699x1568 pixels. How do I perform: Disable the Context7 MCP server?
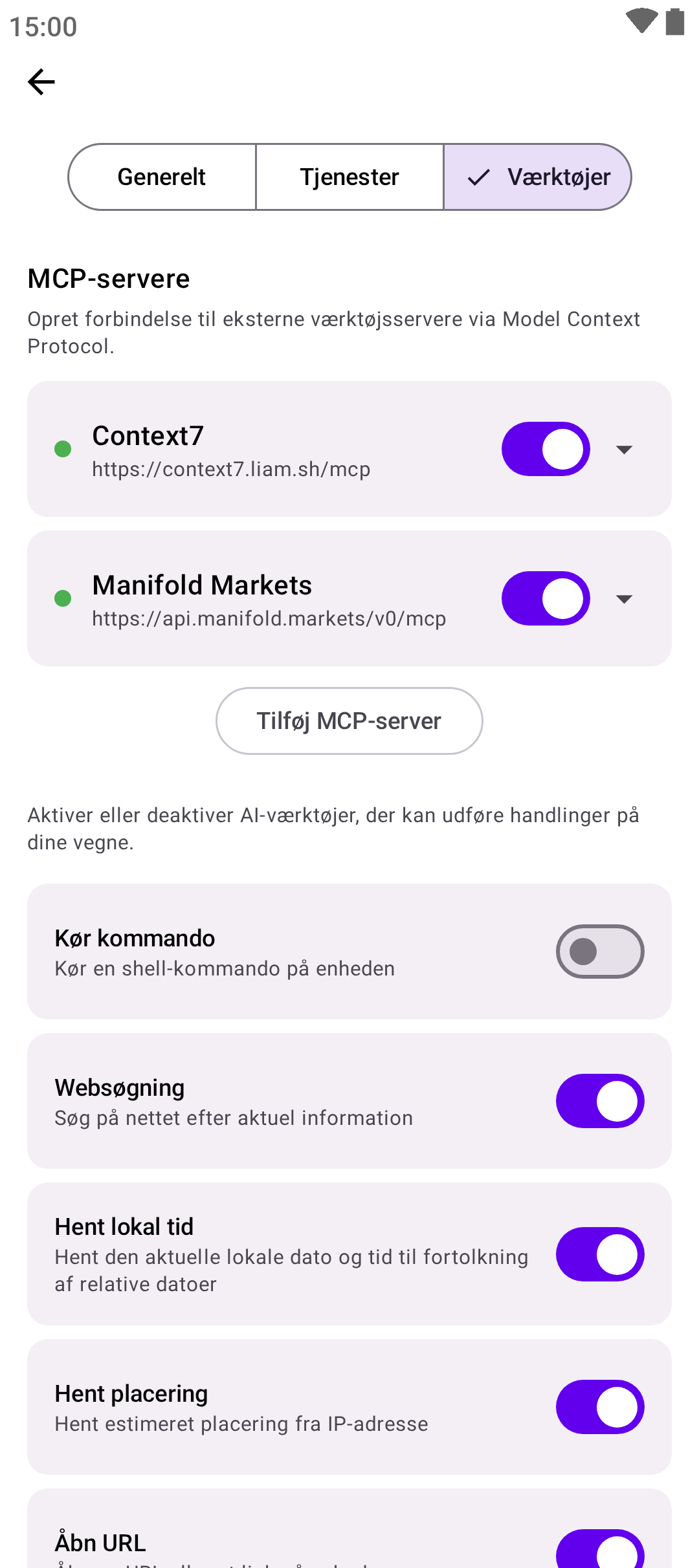pyautogui.click(x=545, y=449)
